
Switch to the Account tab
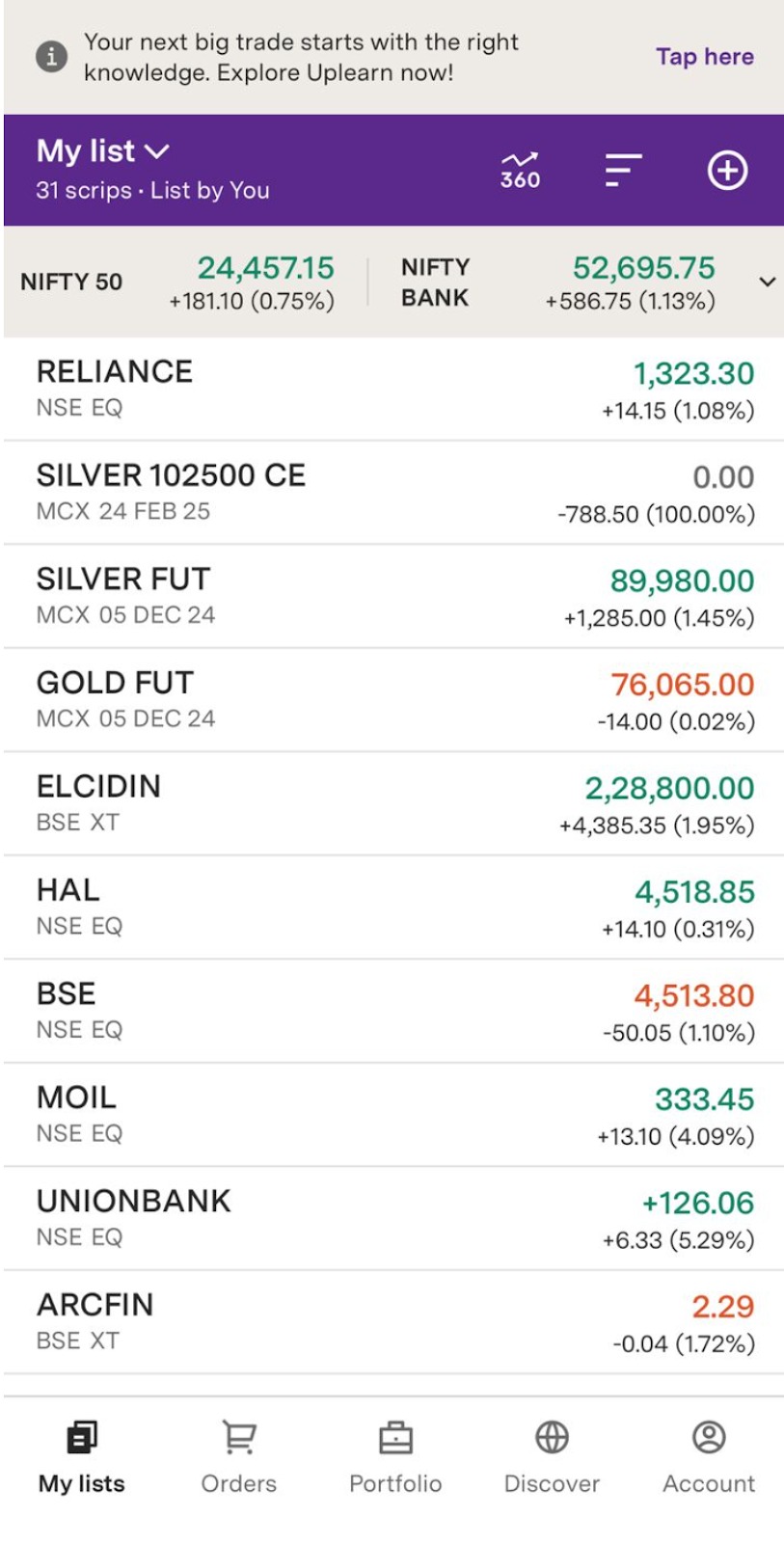click(709, 1456)
